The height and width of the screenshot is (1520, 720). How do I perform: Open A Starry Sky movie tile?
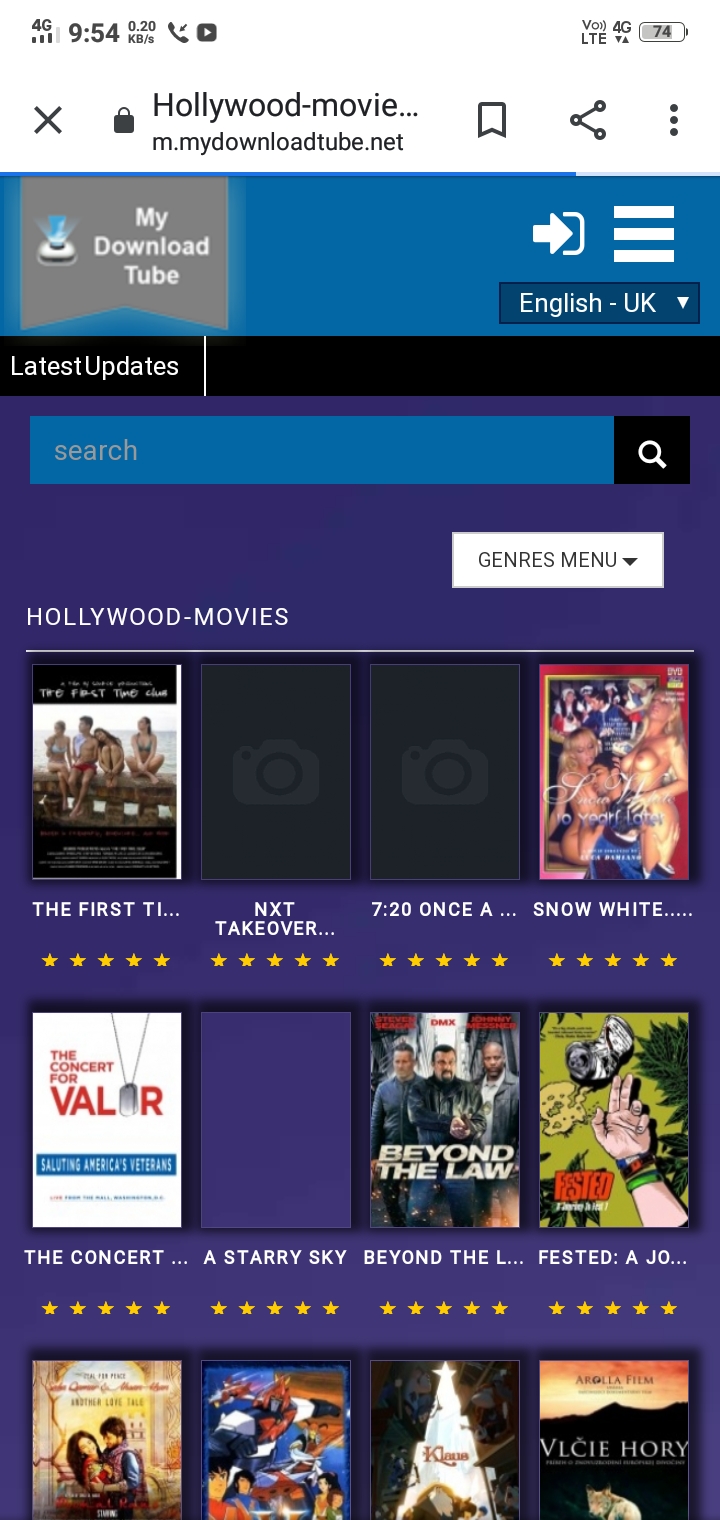coord(276,1120)
